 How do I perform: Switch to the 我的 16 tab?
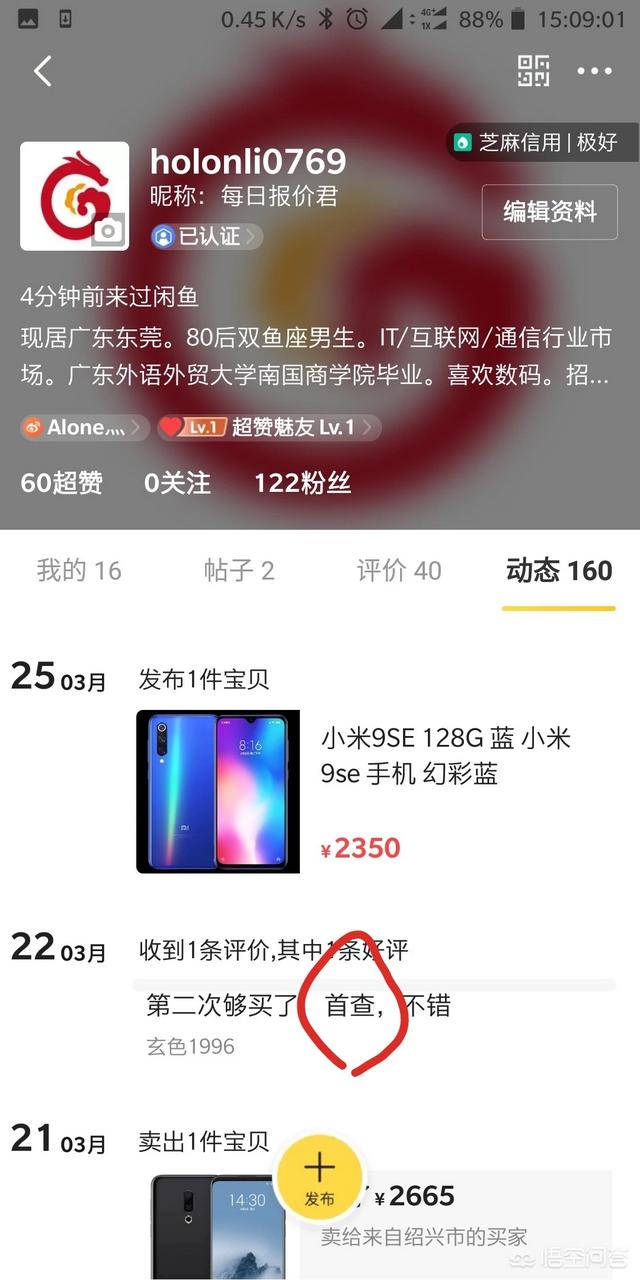coord(79,570)
